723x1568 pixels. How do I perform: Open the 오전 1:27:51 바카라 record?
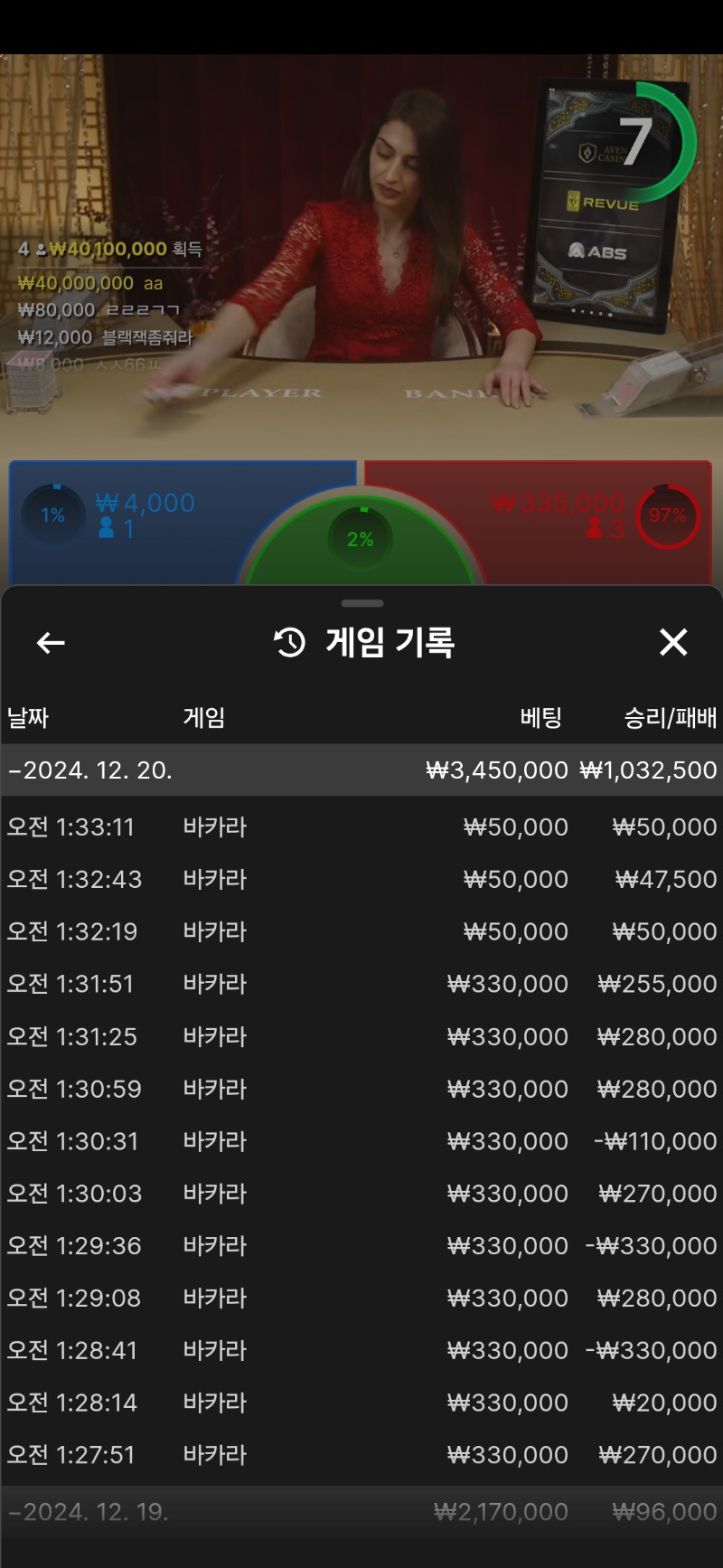click(361, 1455)
